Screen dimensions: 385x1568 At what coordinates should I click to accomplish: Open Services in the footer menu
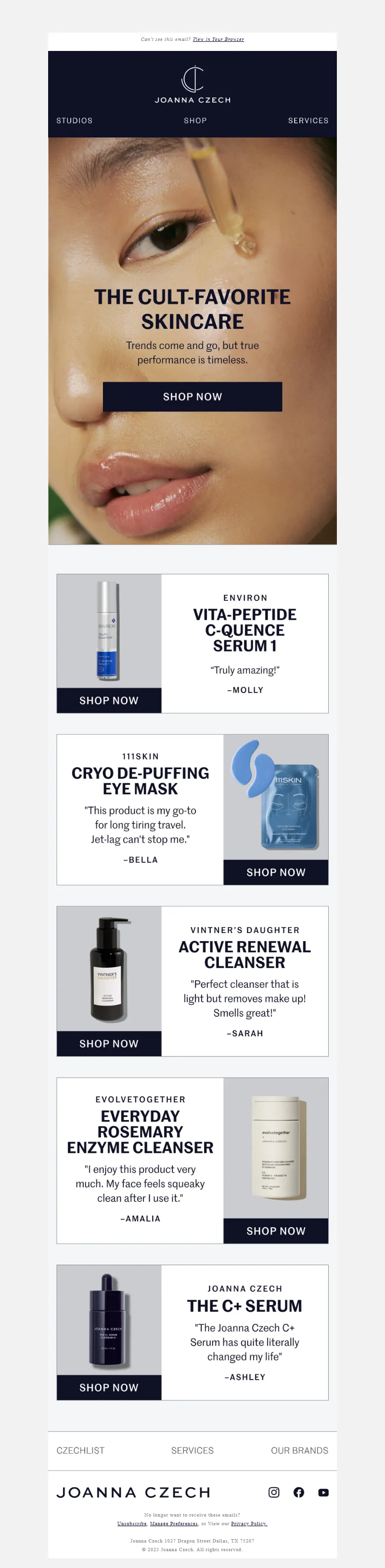point(192,1451)
